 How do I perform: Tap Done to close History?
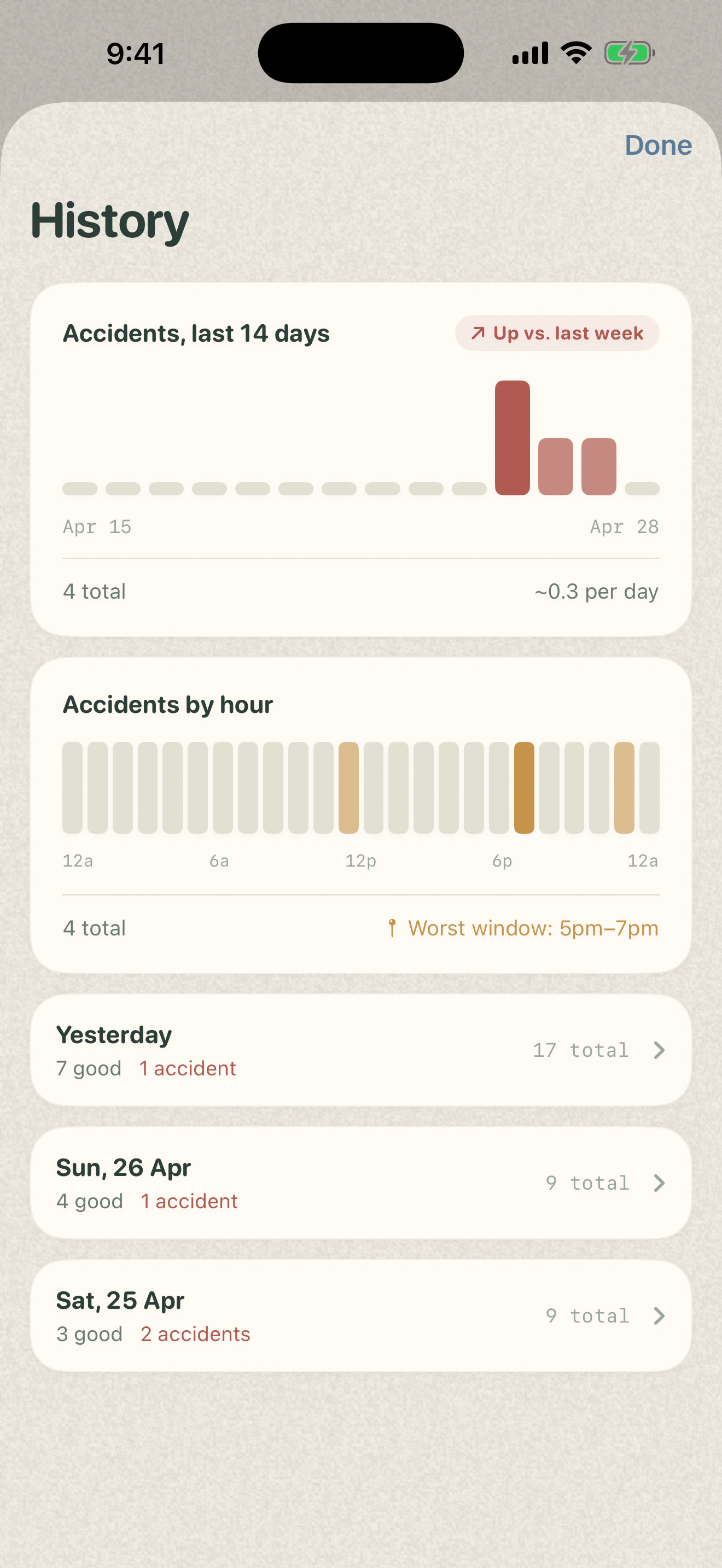658,145
